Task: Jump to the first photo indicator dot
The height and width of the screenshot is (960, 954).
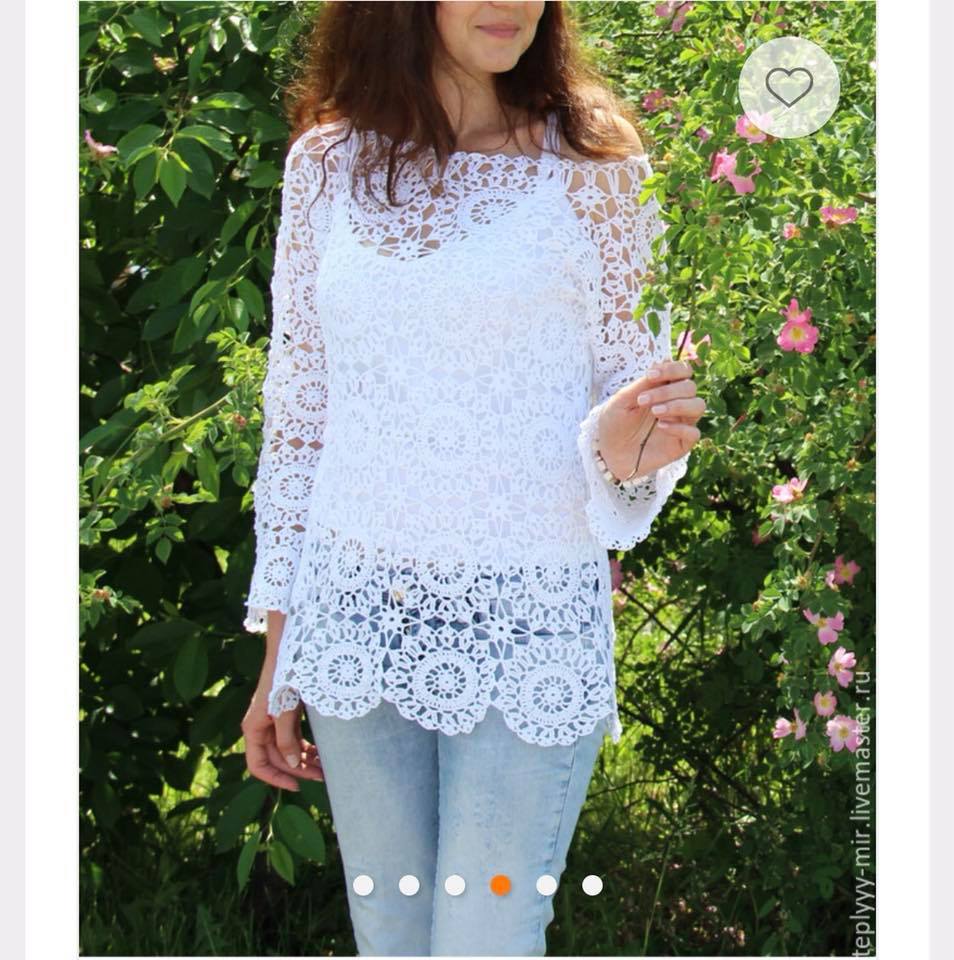Action: 363,885
